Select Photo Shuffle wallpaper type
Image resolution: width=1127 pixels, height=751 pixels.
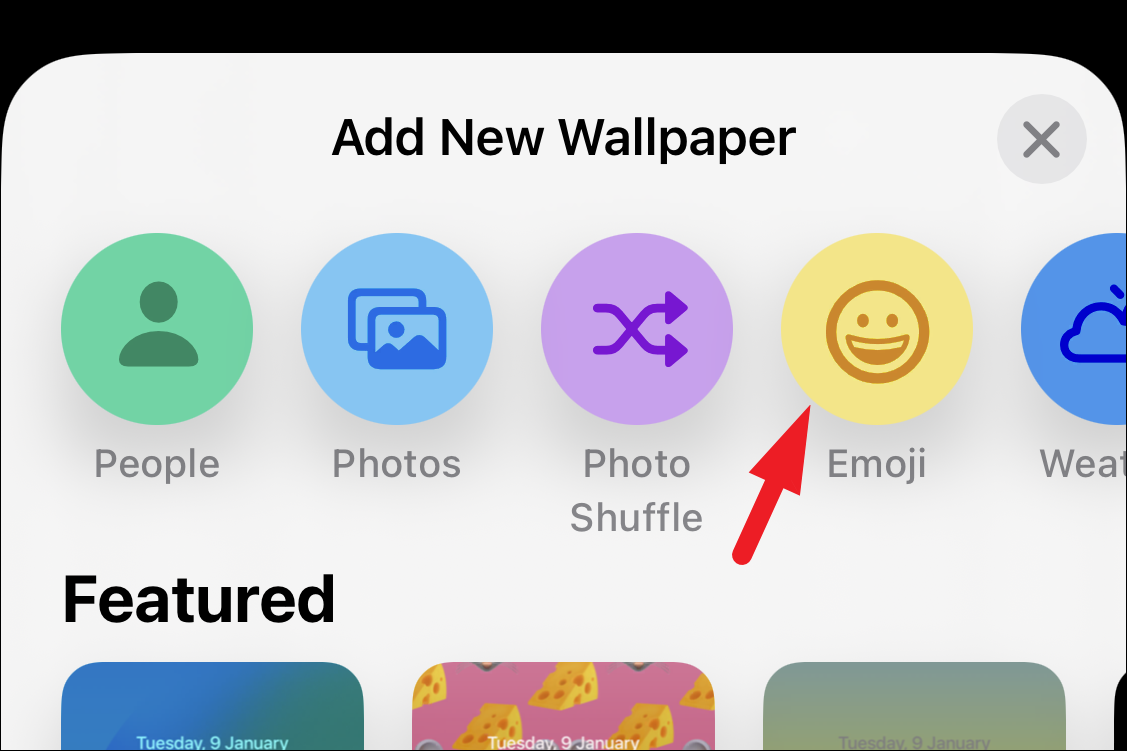tap(637, 328)
